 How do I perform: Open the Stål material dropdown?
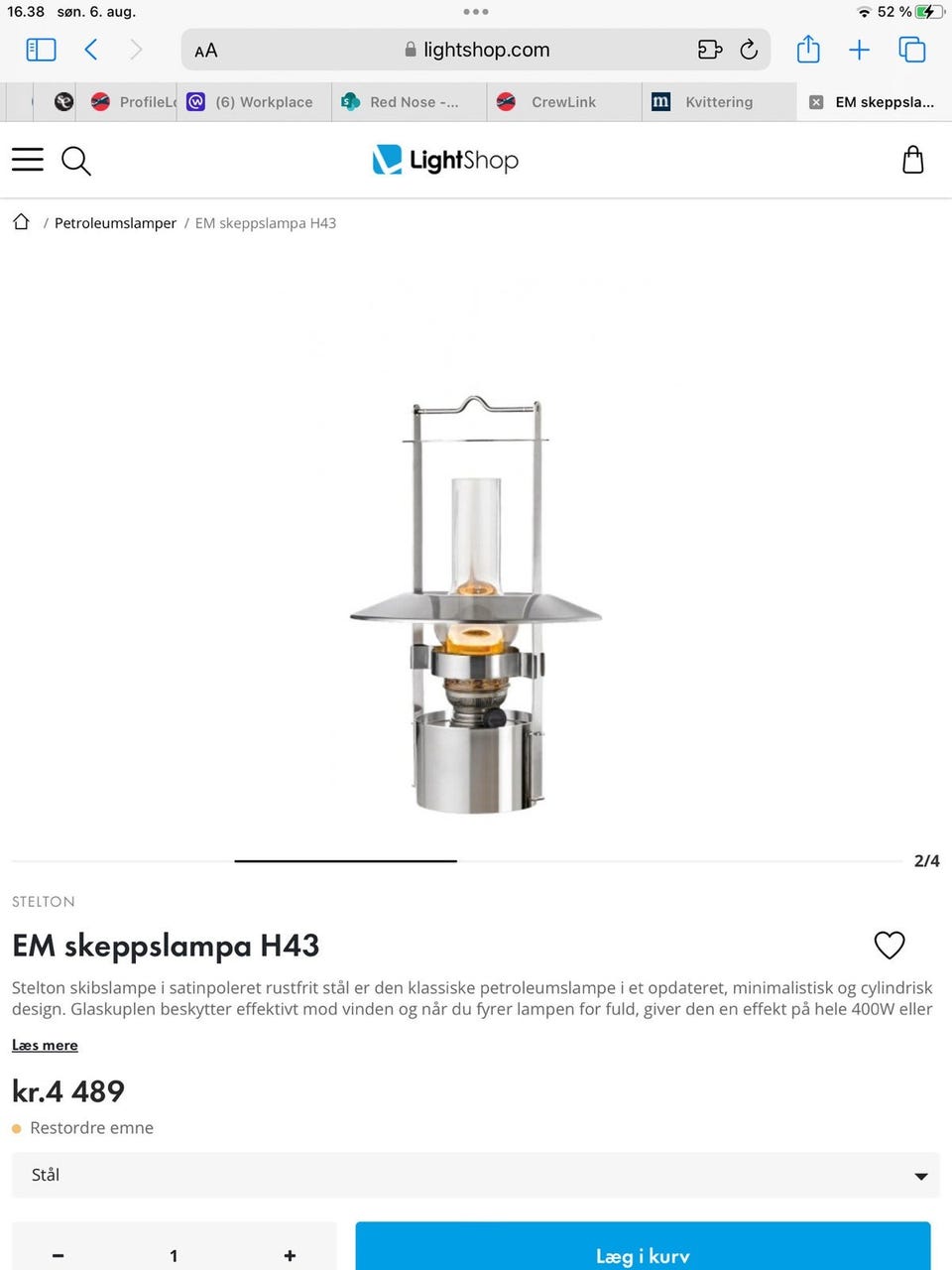point(476,1175)
